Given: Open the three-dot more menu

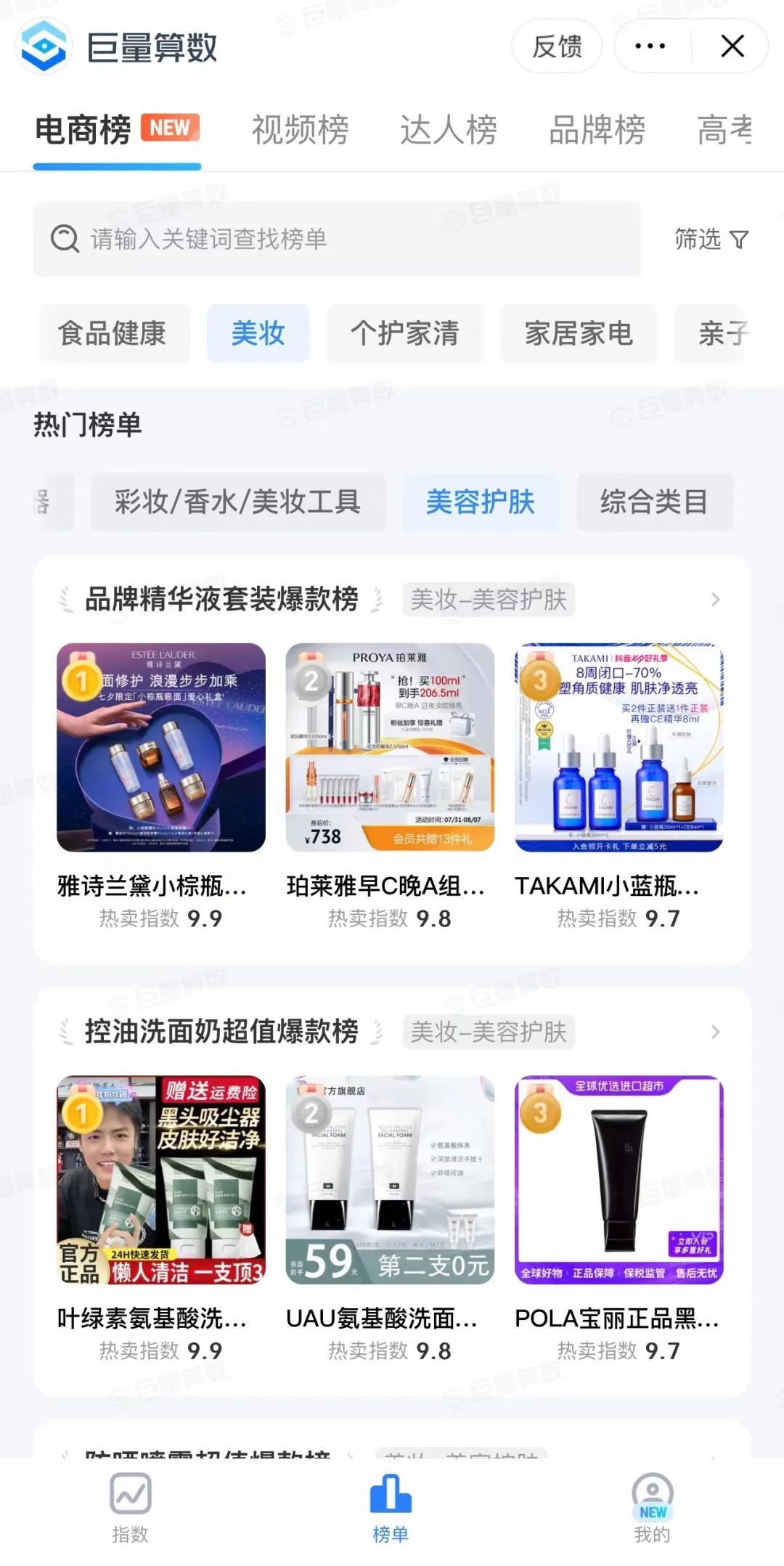Looking at the screenshot, I should click(x=650, y=46).
